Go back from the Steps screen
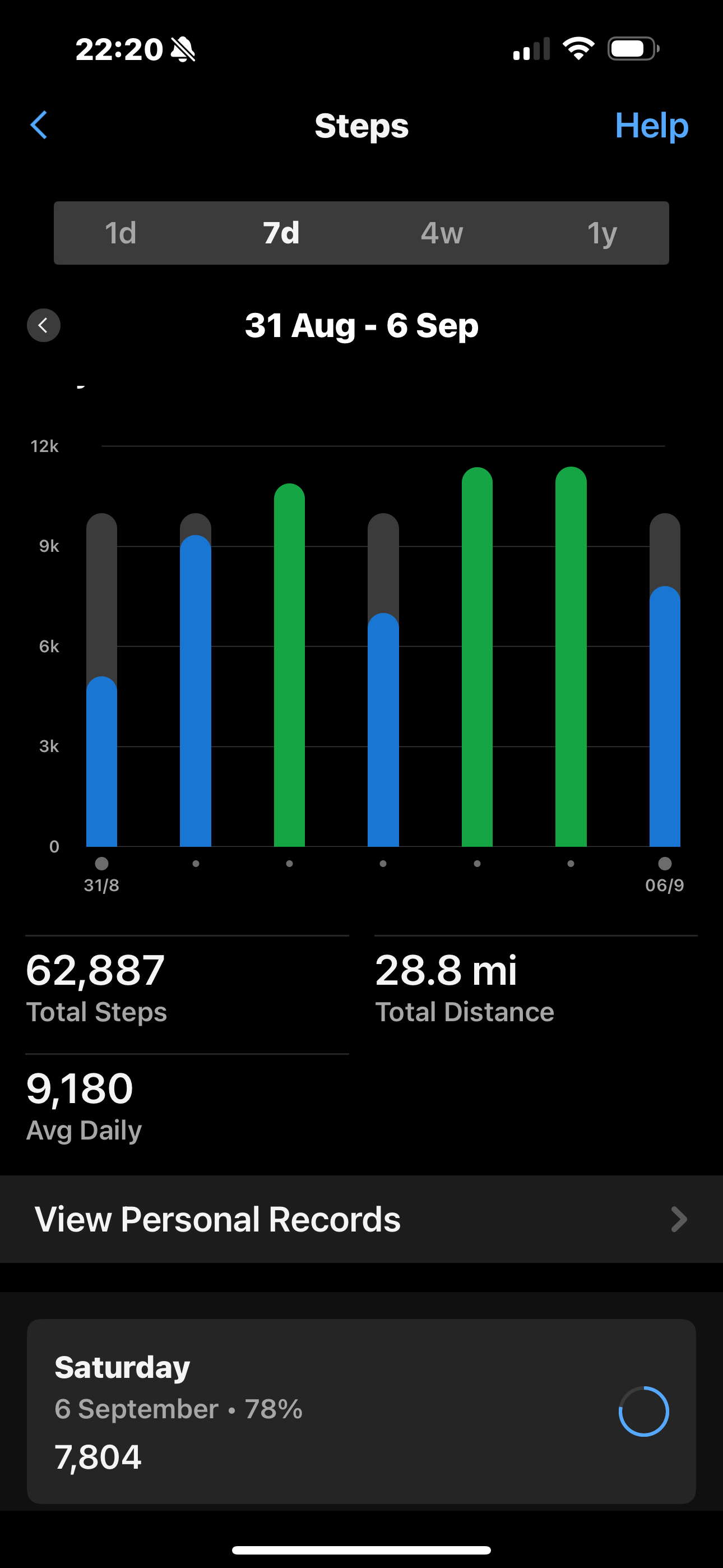The image size is (723, 1568). coord(39,126)
